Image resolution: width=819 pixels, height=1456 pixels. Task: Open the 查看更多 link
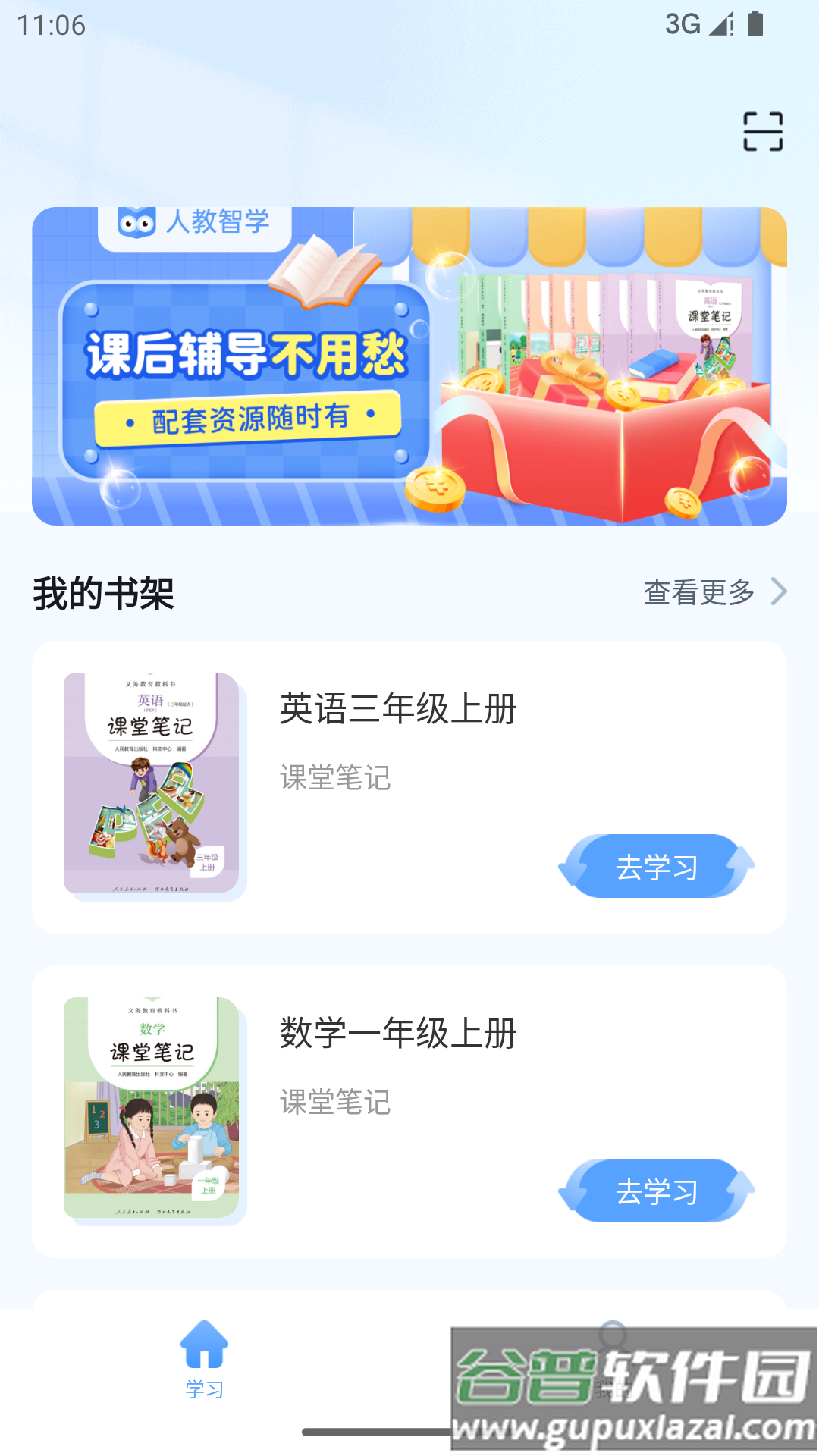pos(698,591)
